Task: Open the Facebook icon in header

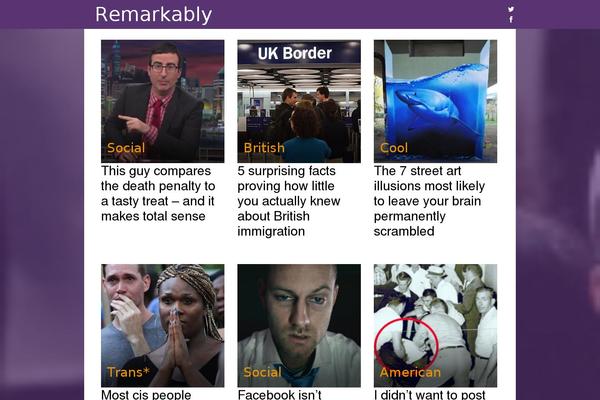Action: (511, 19)
